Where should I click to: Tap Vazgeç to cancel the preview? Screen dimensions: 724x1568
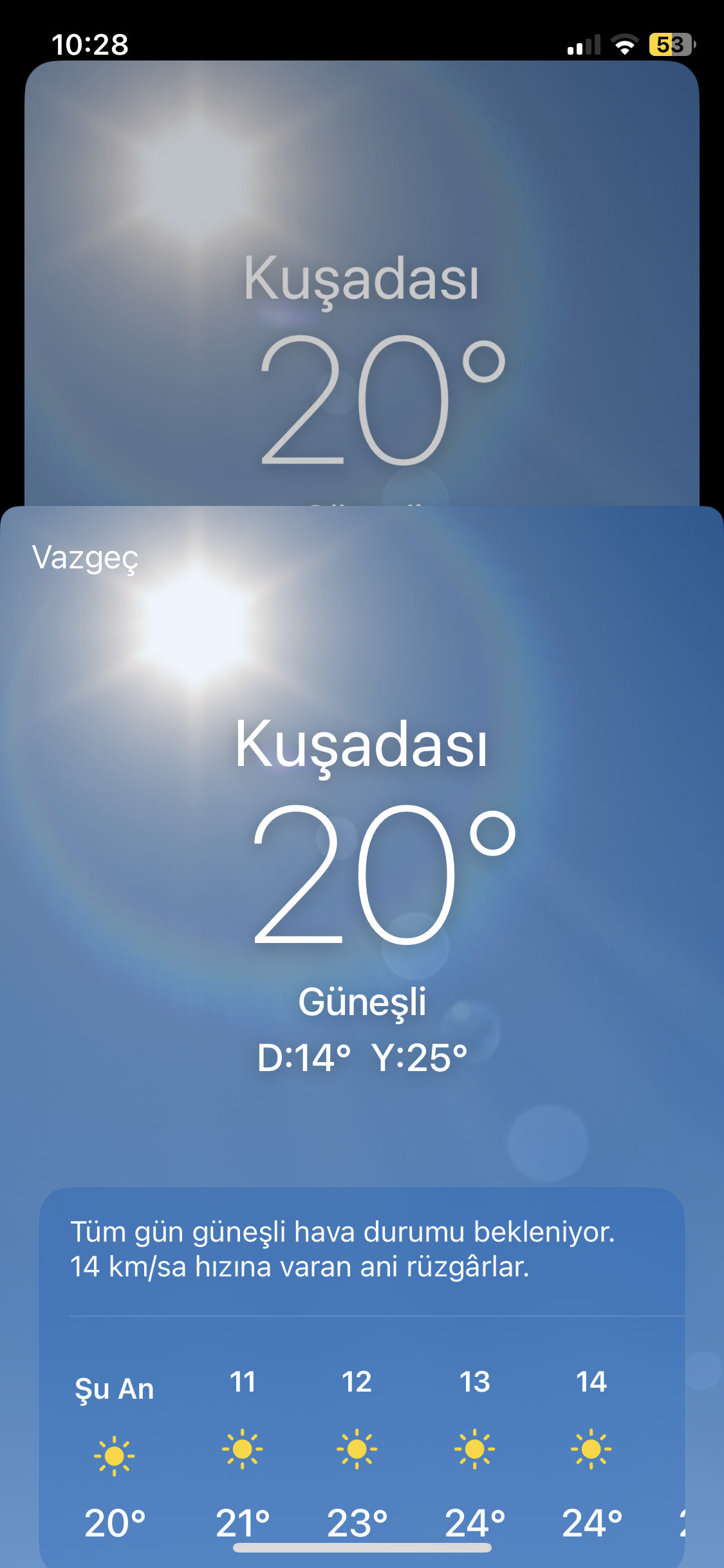coord(85,558)
